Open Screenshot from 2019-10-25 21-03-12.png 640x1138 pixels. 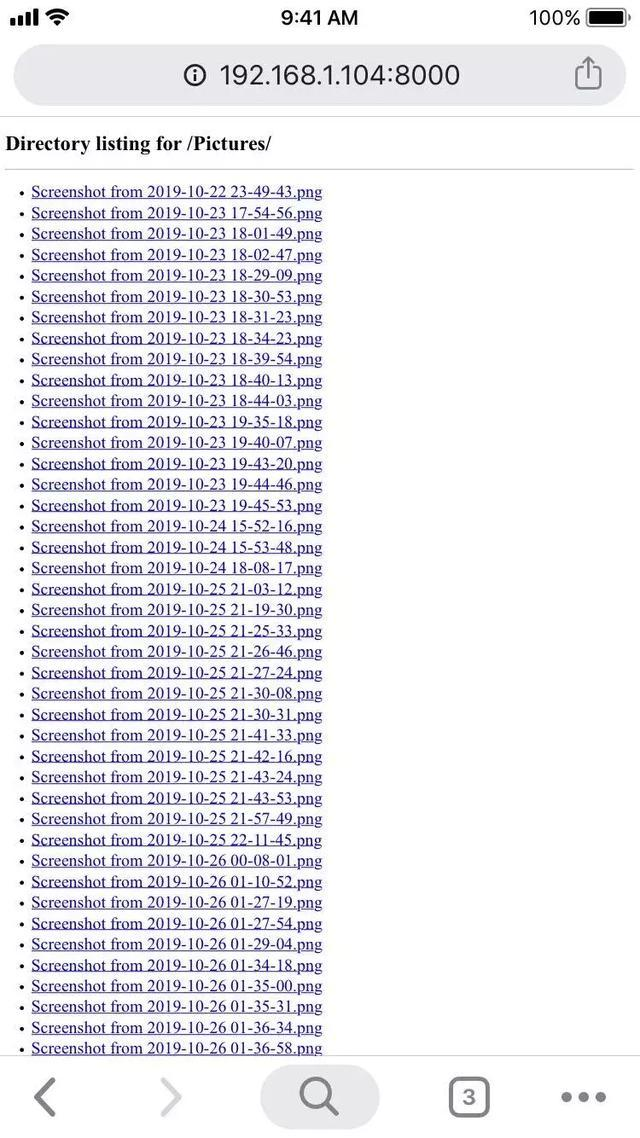(176, 589)
